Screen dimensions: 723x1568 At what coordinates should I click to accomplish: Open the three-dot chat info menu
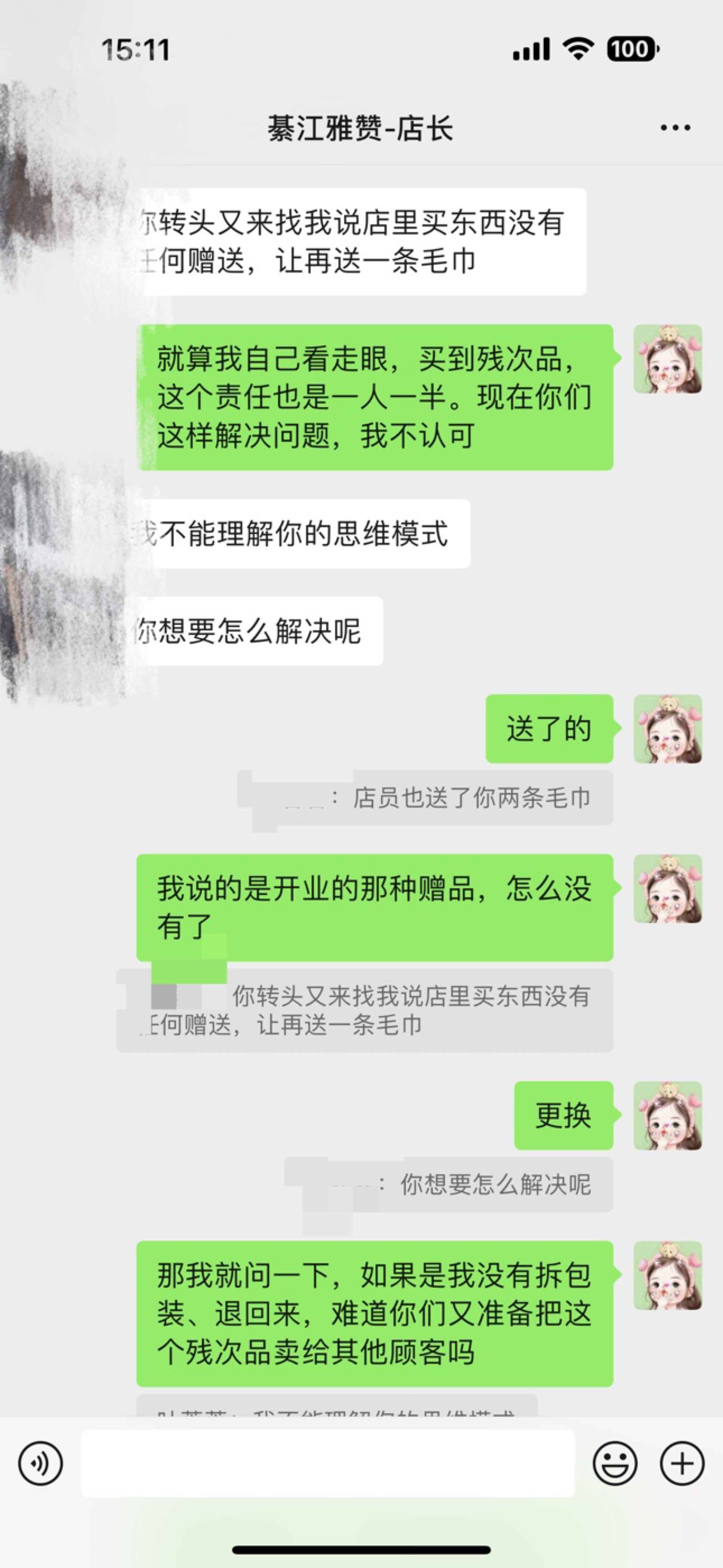pyautogui.click(x=675, y=128)
